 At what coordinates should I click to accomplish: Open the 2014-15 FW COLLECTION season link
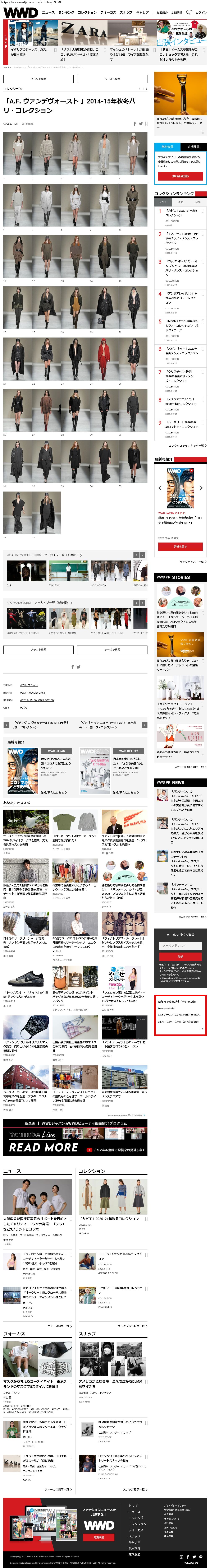coord(37,700)
